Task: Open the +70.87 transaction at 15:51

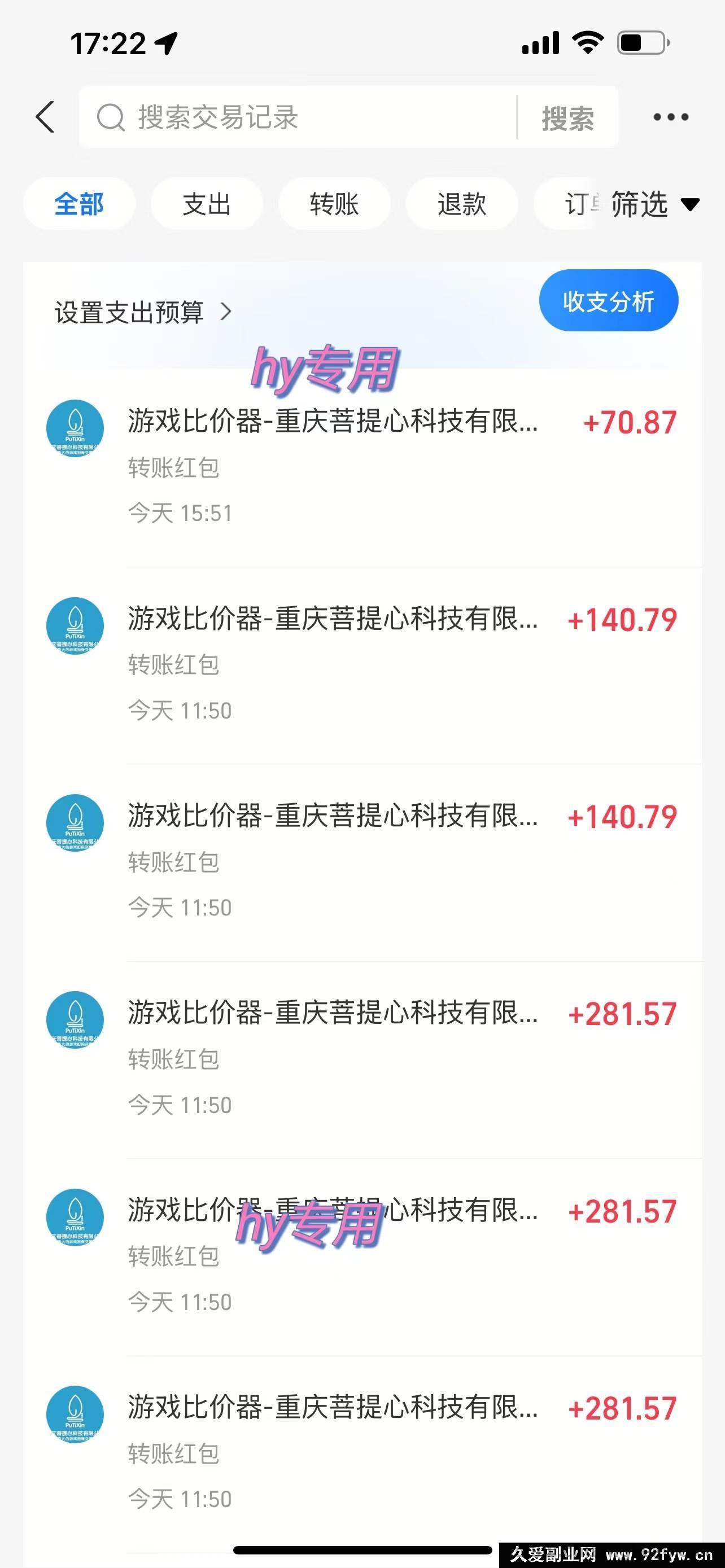Action: point(362,467)
